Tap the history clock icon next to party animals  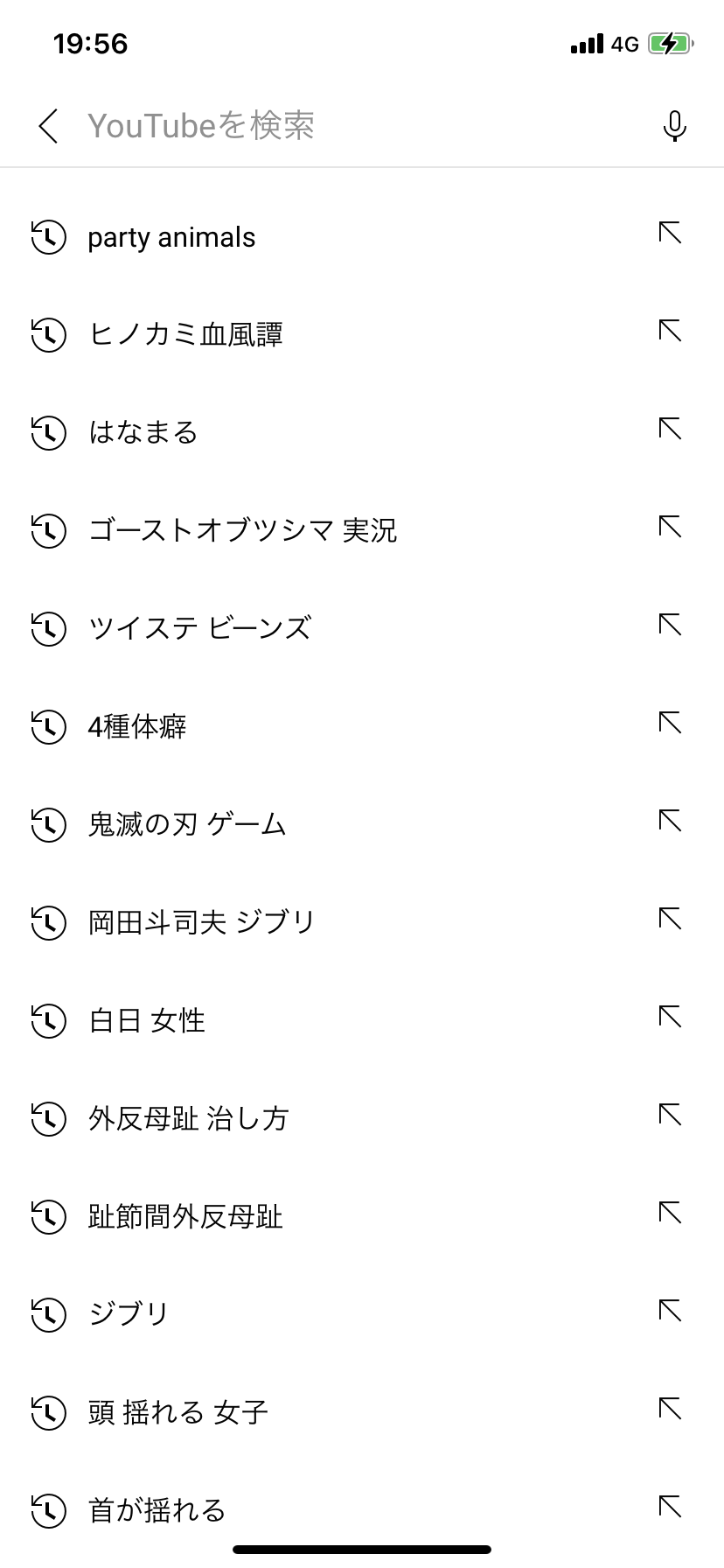point(49,237)
